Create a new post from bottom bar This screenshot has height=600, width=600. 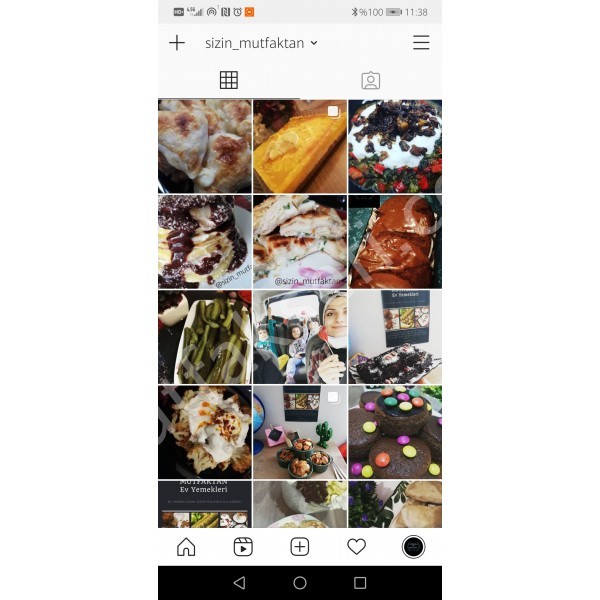tap(299, 547)
